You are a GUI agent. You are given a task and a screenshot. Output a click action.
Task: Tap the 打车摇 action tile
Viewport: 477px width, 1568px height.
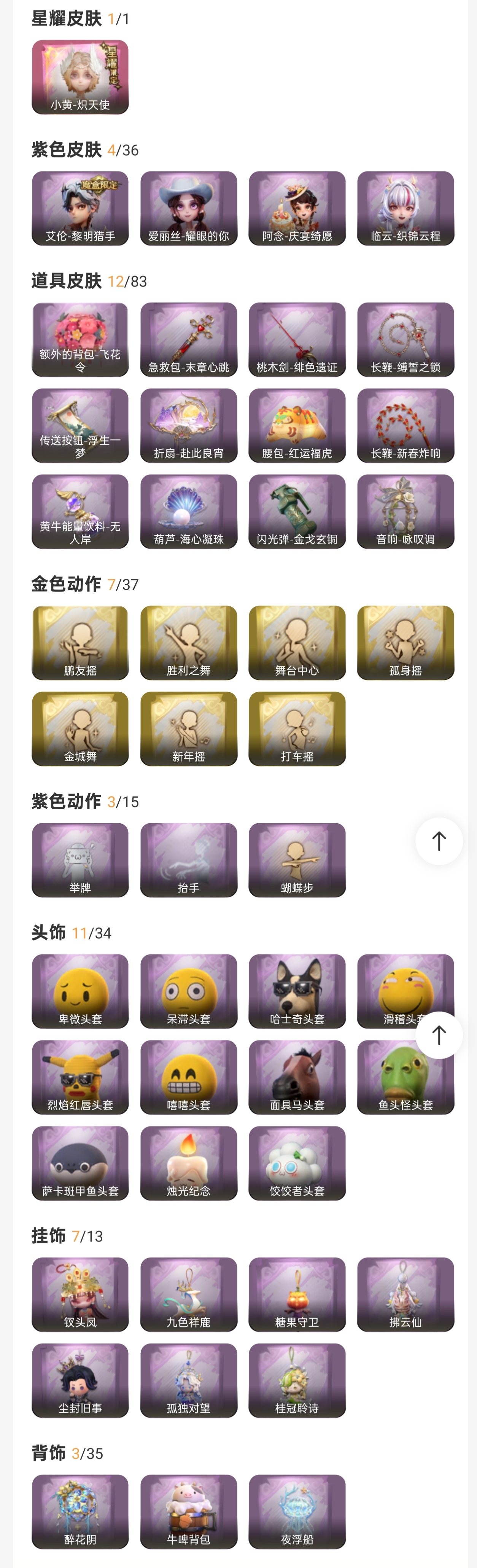point(297,728)
